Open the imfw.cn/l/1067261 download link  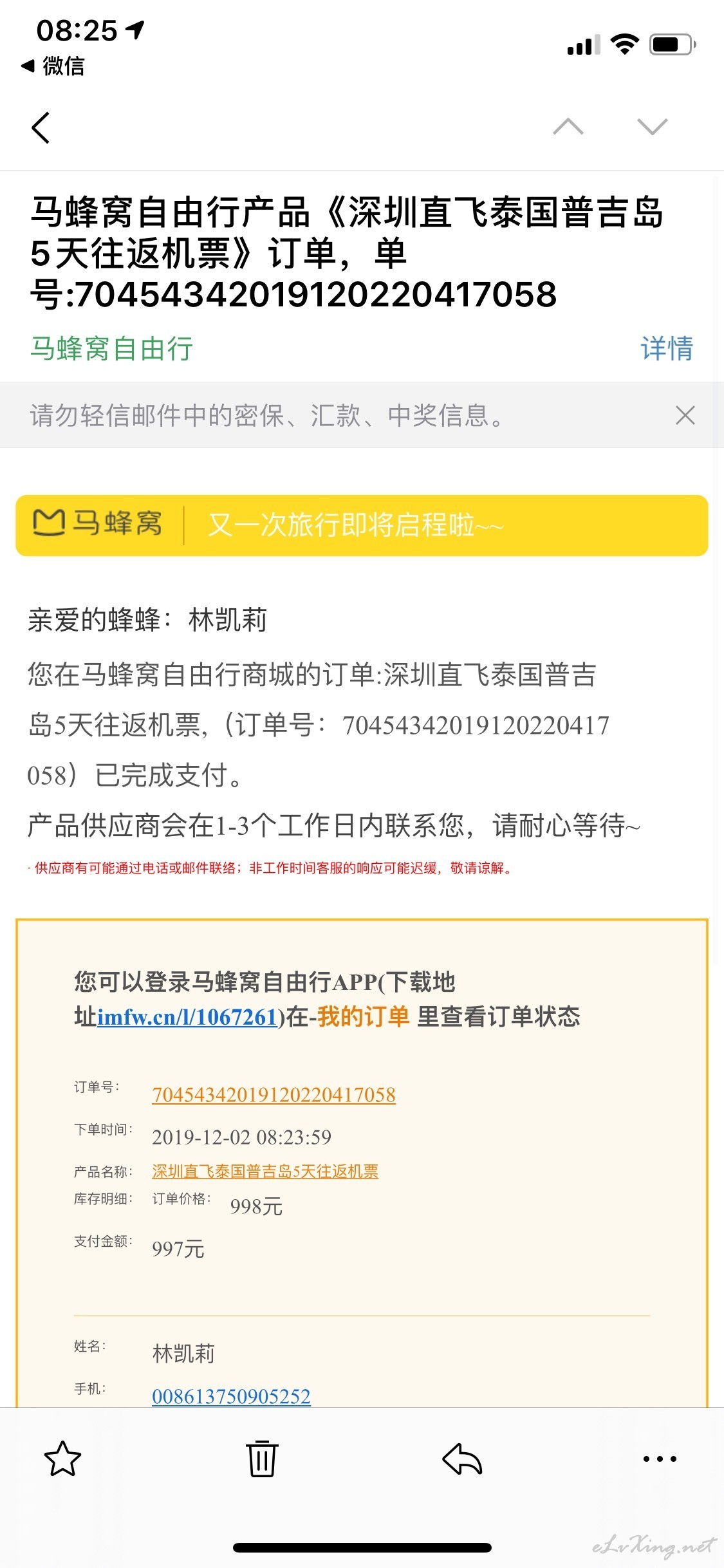click(x=187, y=1017)
